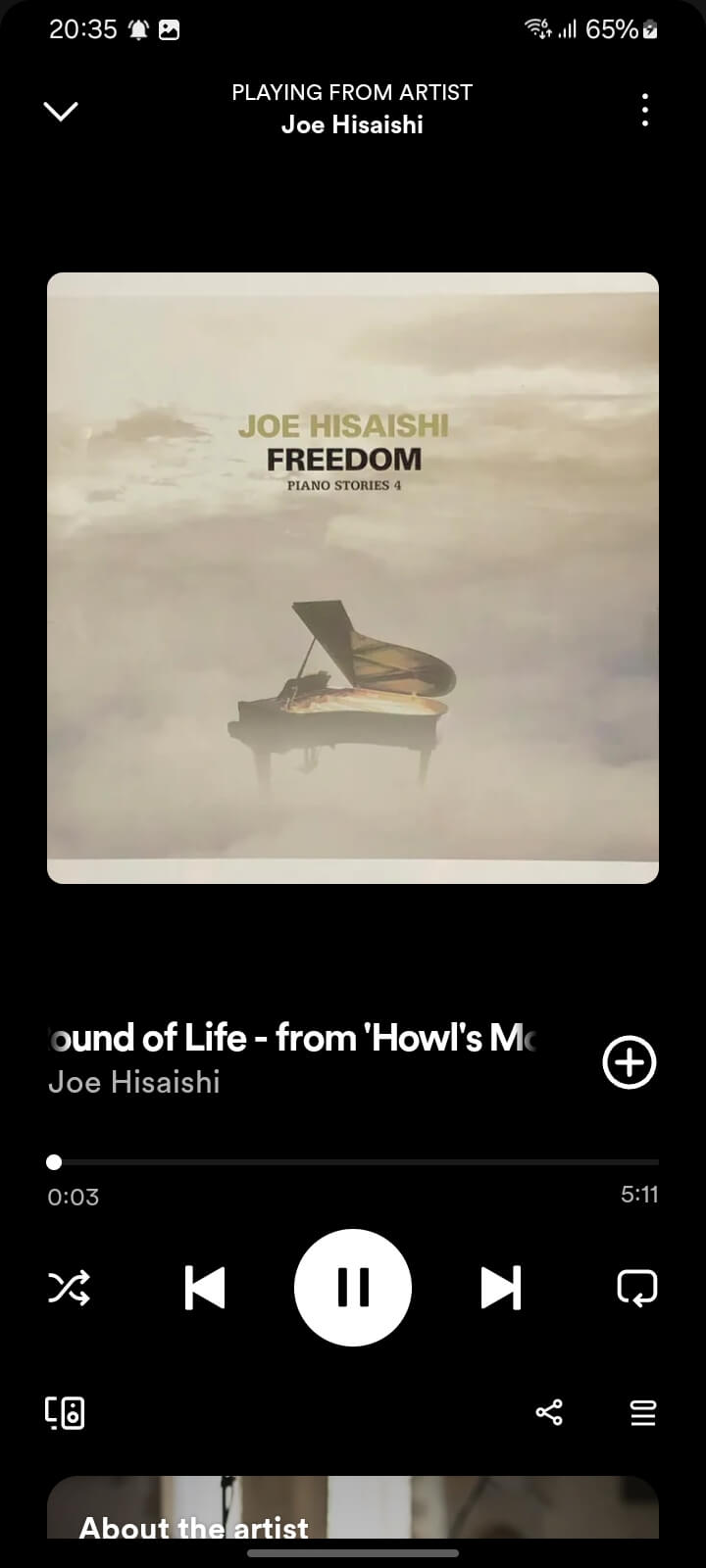Viewport: 706px width, 1568px height.
Task: Go to the previous track
Action: click(x=205, y=1287)
